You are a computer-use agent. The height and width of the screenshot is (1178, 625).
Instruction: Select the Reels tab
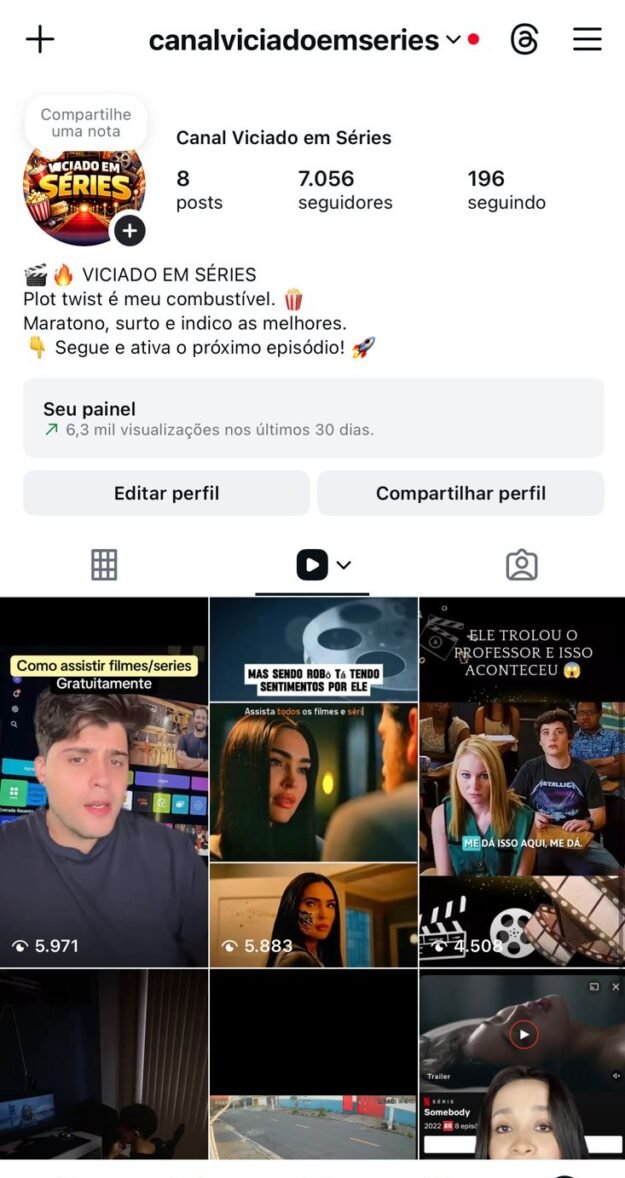coord(312,565)
